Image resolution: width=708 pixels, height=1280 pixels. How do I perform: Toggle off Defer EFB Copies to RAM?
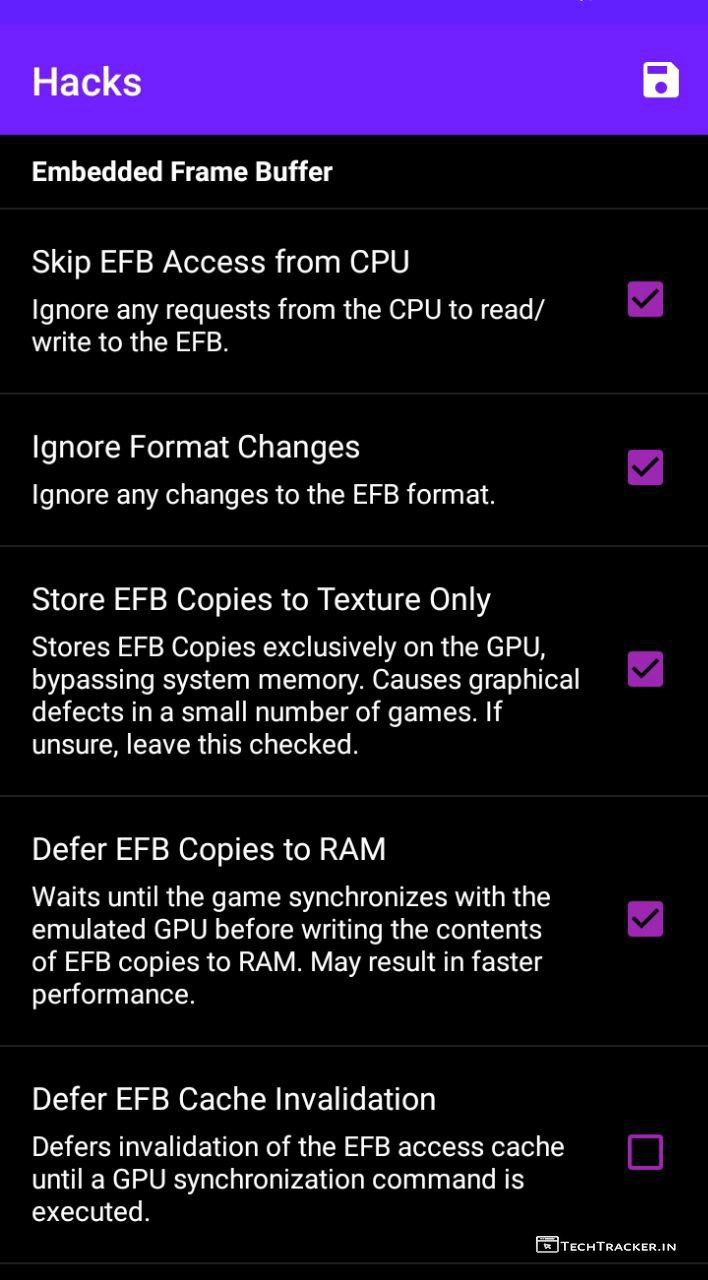click(x=645, y=918)
